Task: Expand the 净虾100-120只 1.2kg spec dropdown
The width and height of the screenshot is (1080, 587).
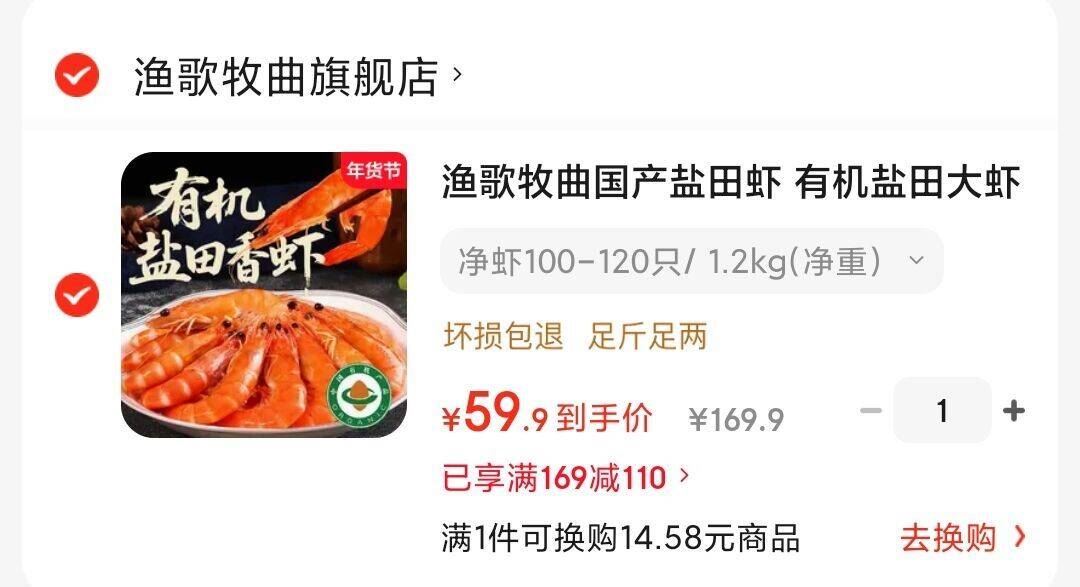Action: [691, 262]
